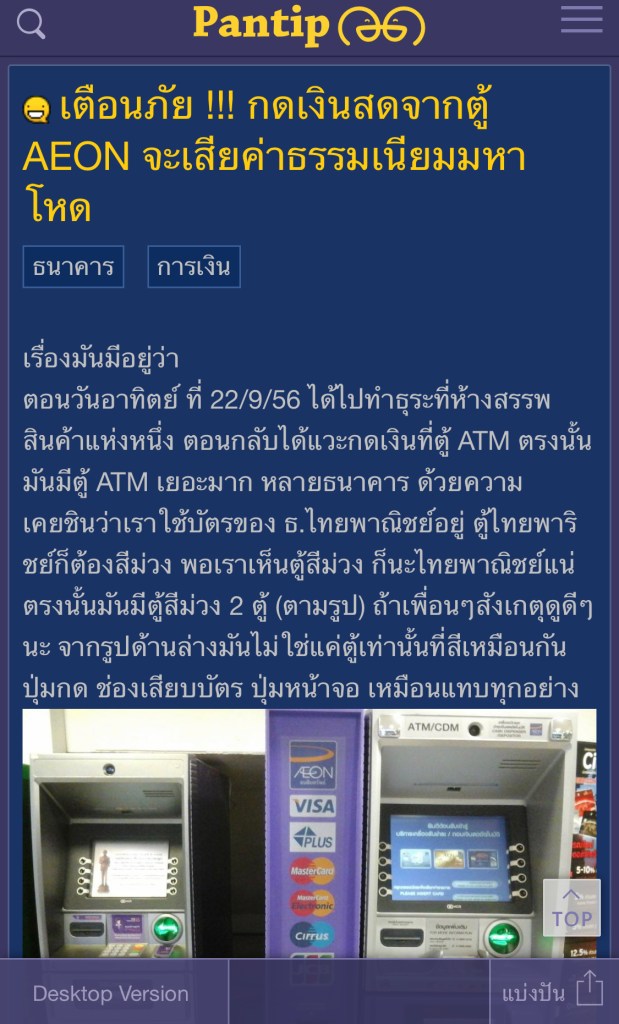Screen dimensions: 619x1024
Task: Go to Pantip home via logo
Action: tap(308, 24)
